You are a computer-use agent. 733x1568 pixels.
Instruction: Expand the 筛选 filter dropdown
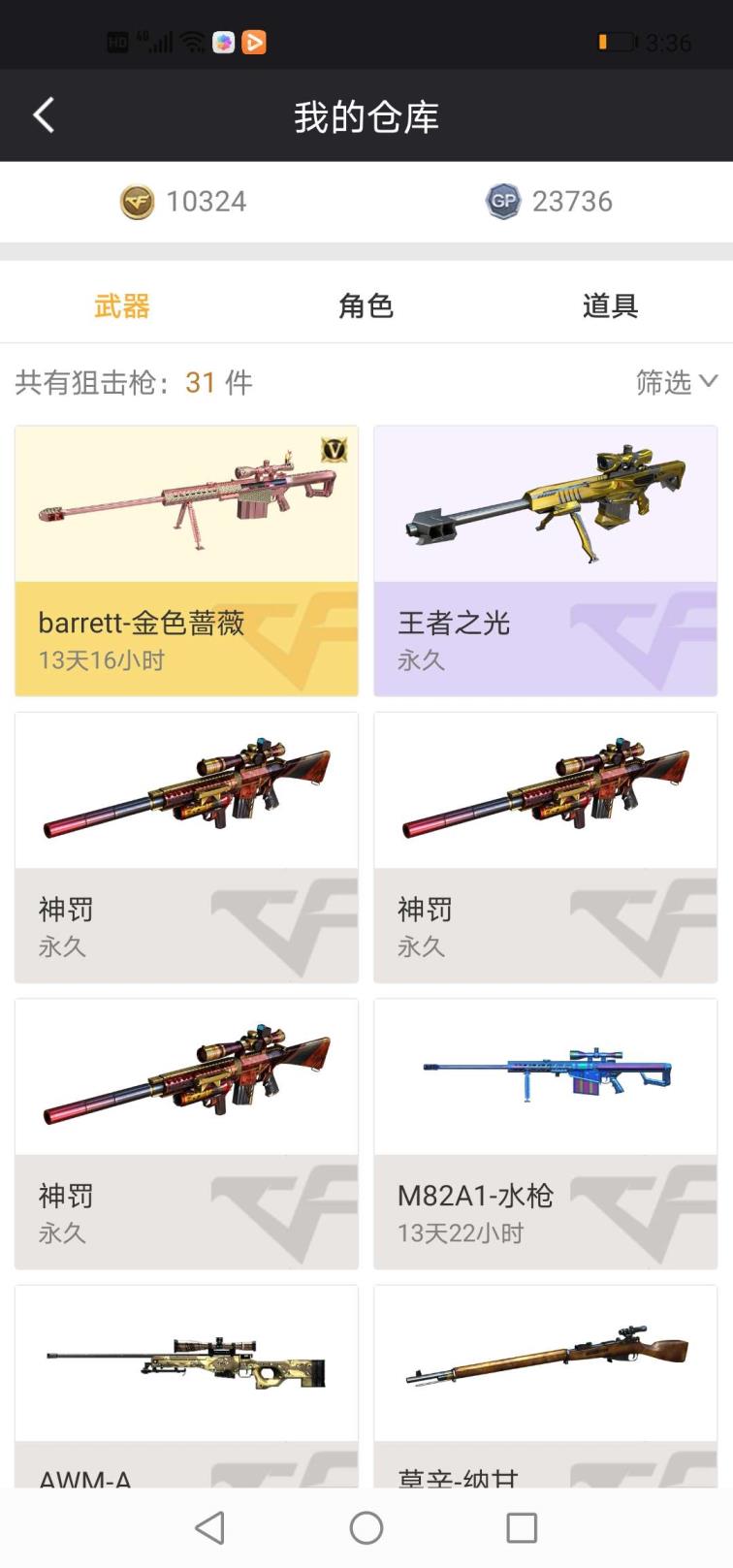676,382
